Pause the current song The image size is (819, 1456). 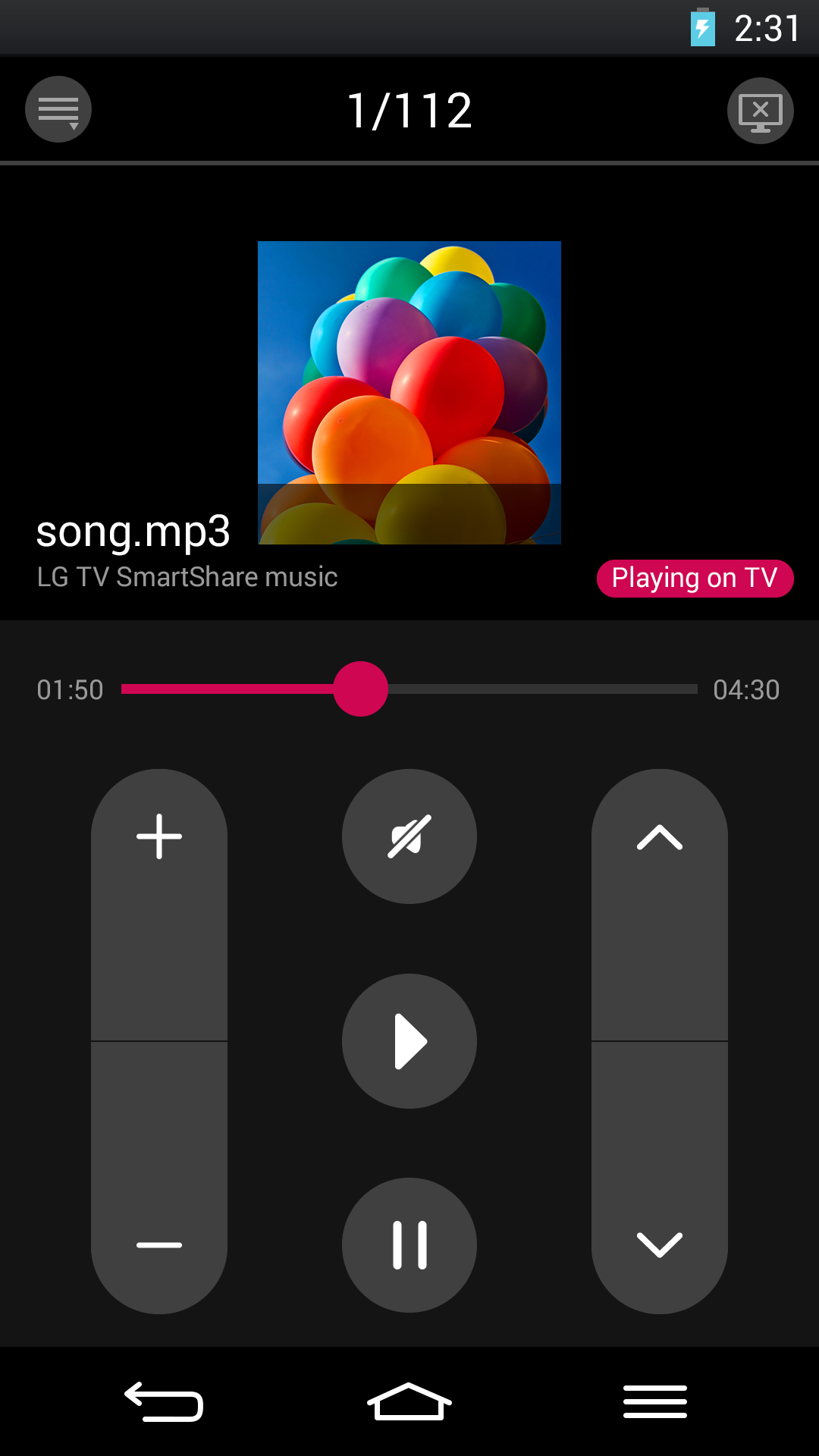point(409,1245)
